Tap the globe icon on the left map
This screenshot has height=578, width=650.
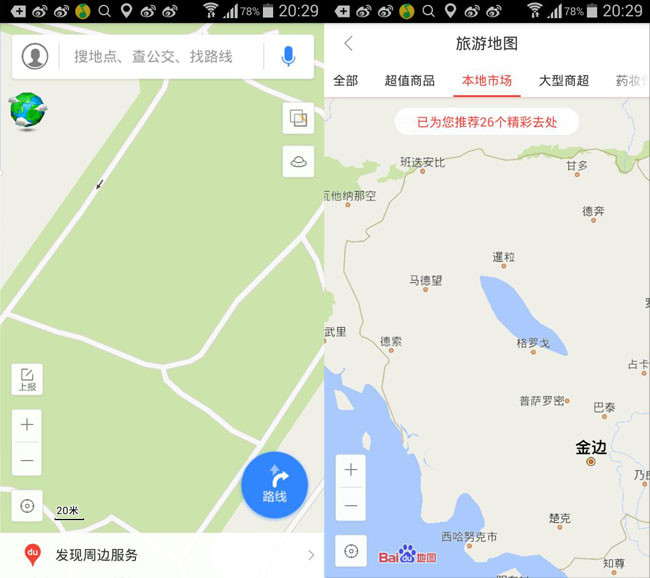click(x=27, y=110)
